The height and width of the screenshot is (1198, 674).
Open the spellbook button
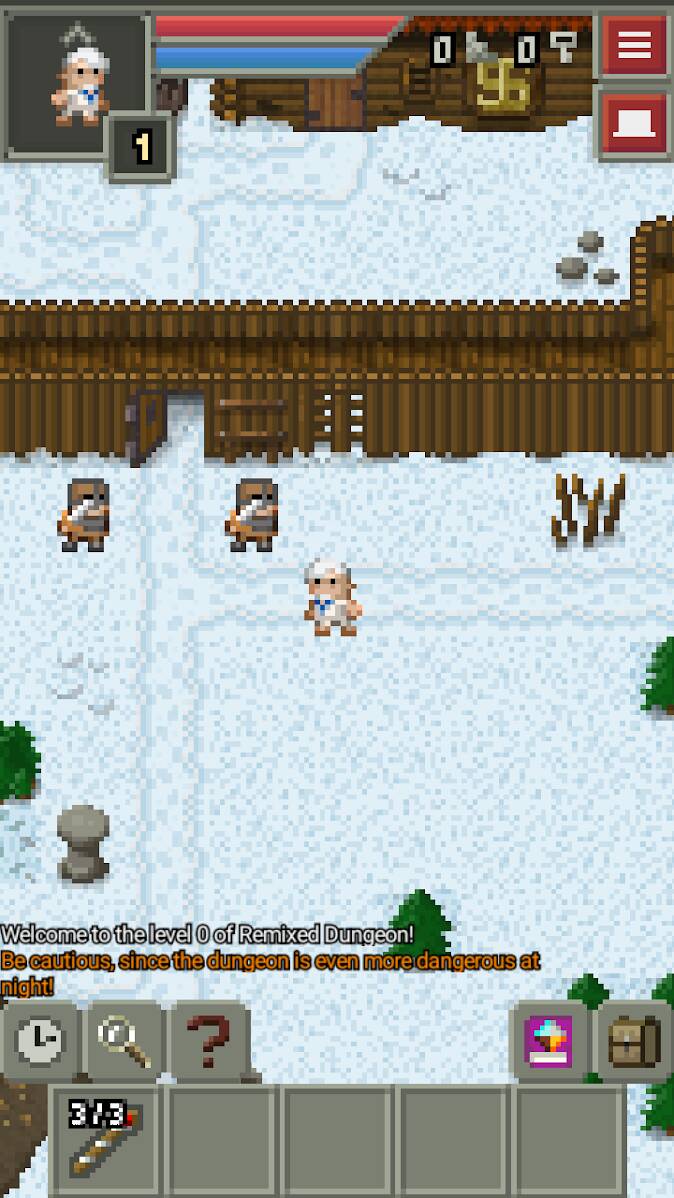pyautogui.click(x=550, y=1041)
